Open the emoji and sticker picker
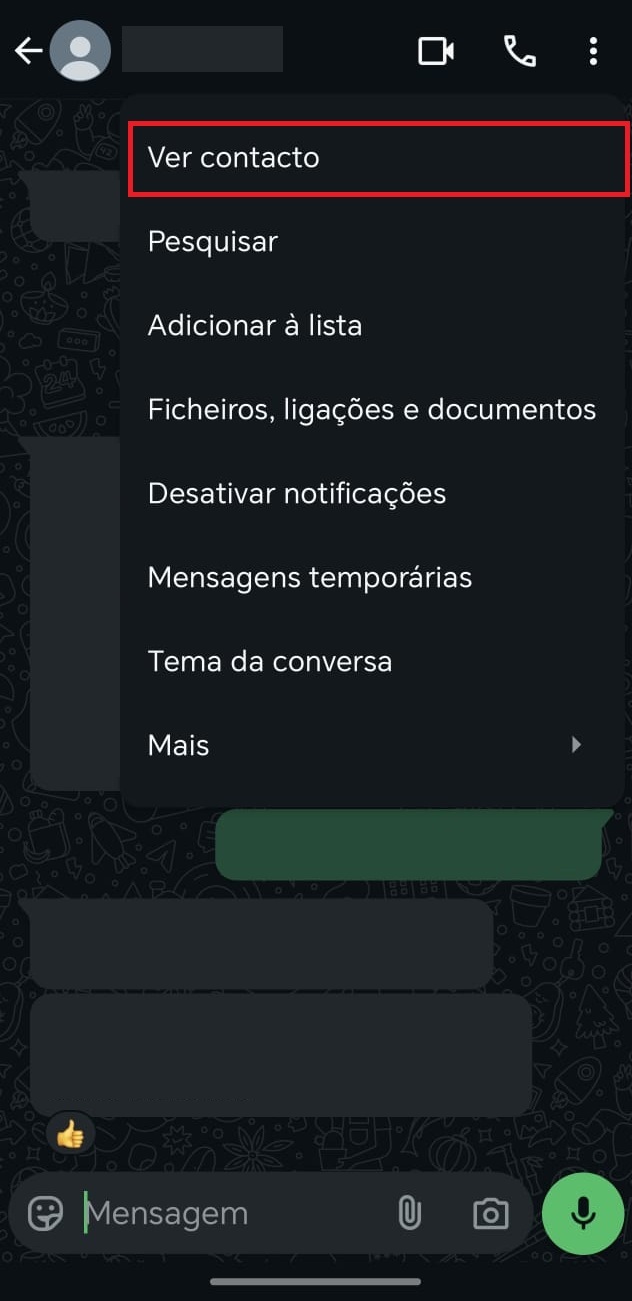This screenshot has width=632, height=1301. point(45,1213)
